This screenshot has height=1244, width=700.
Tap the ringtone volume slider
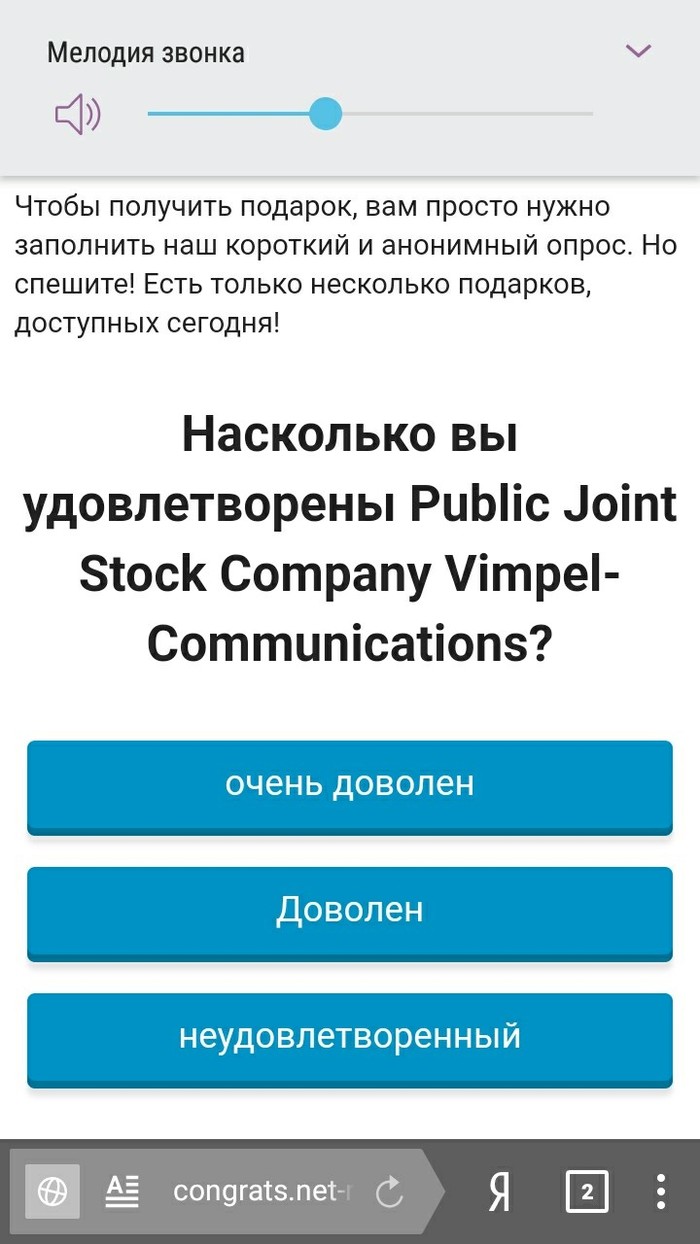click(326, 114)
